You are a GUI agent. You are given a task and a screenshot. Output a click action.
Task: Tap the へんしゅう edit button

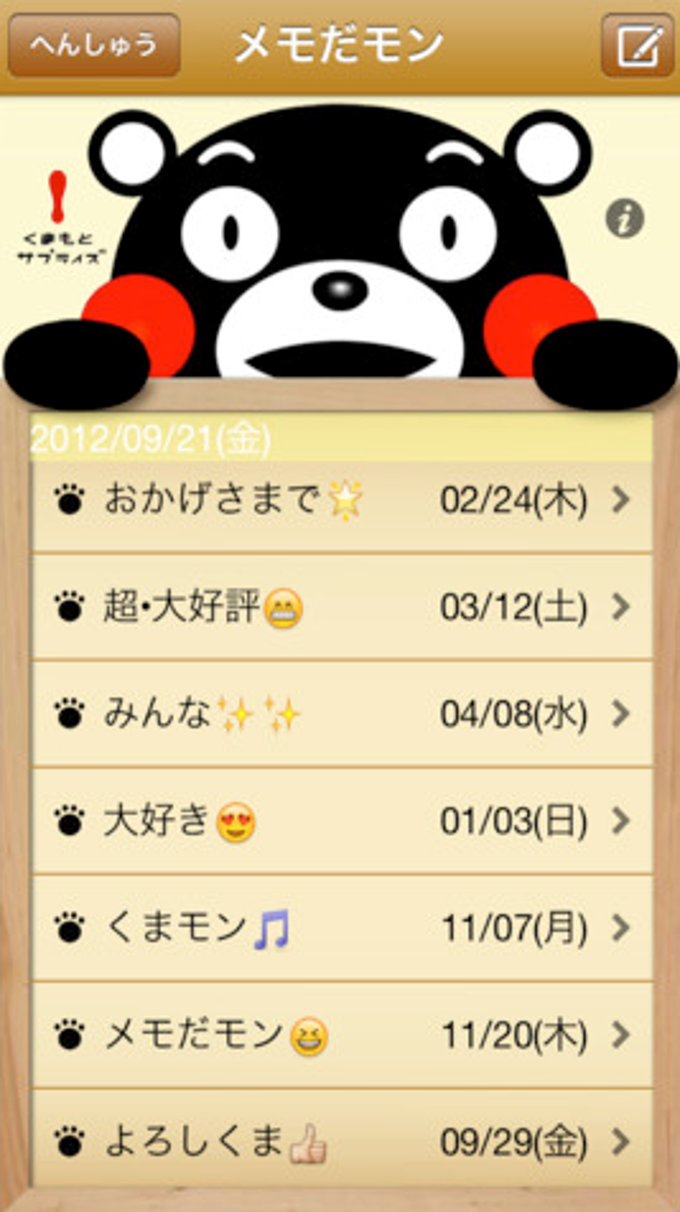click(x=94, y=45)
